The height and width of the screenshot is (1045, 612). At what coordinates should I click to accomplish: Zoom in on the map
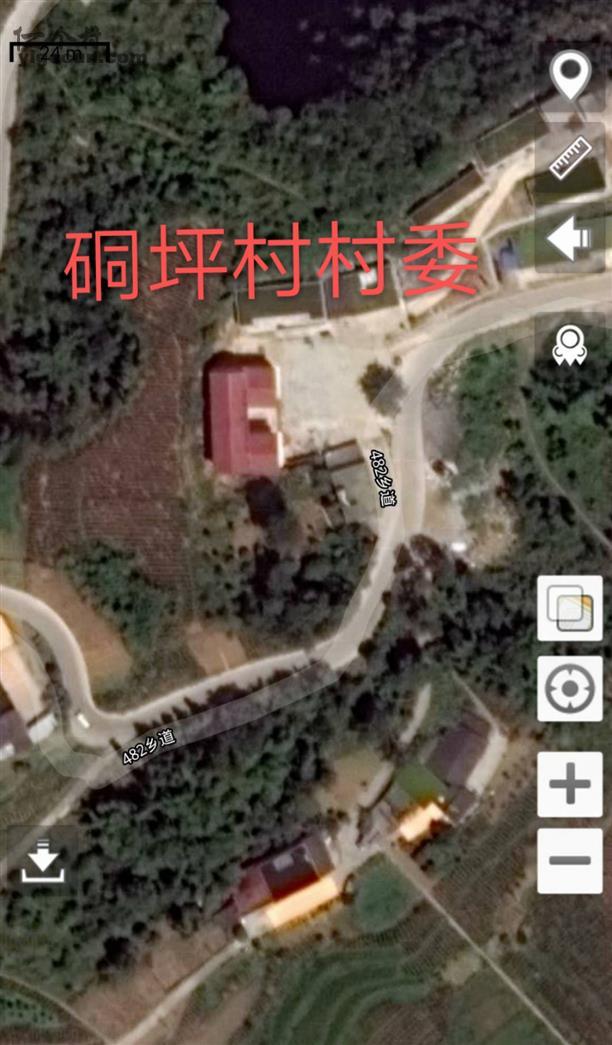tap(570, 784)
